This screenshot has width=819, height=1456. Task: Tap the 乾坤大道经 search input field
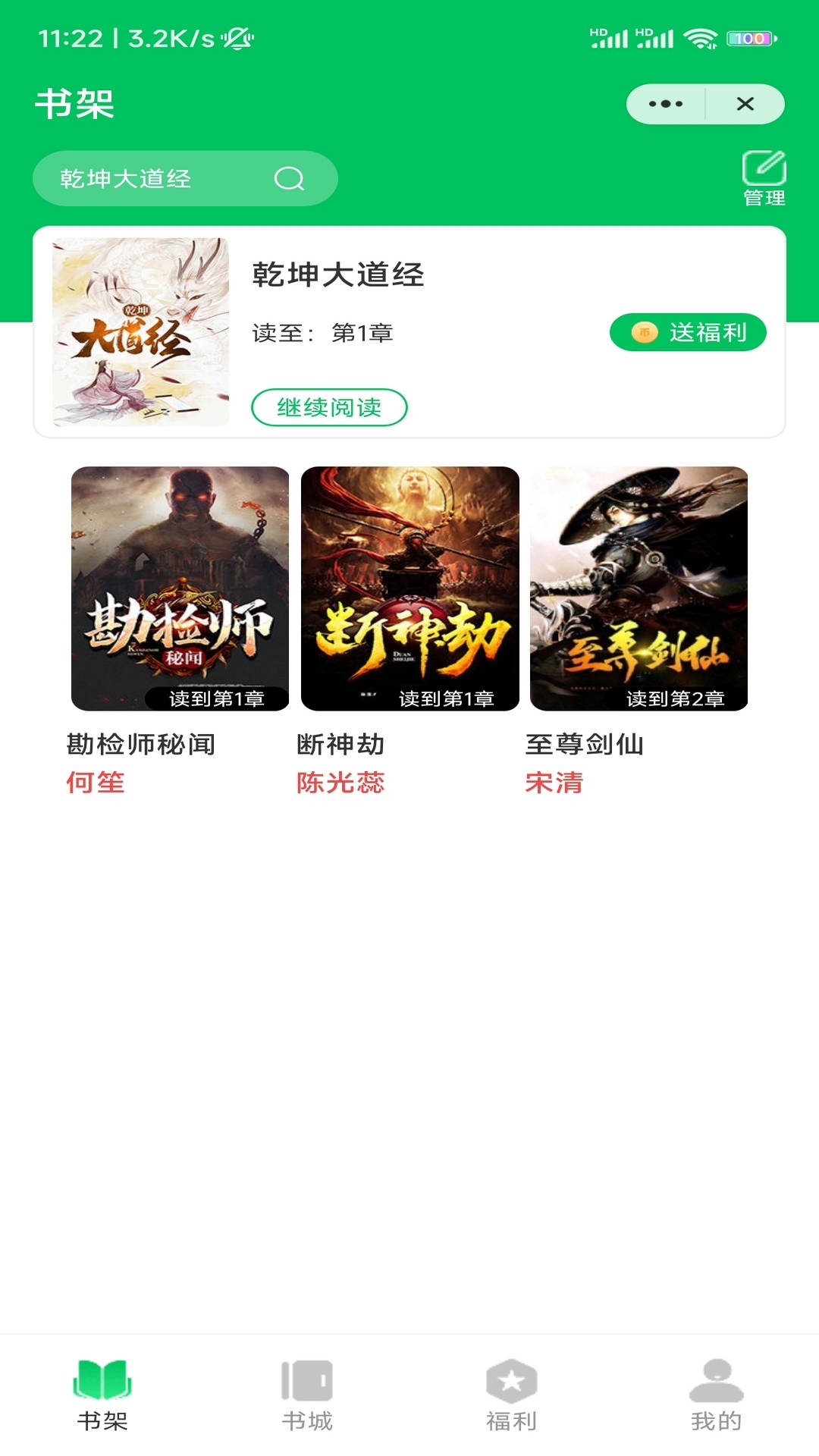pos(152,179)
